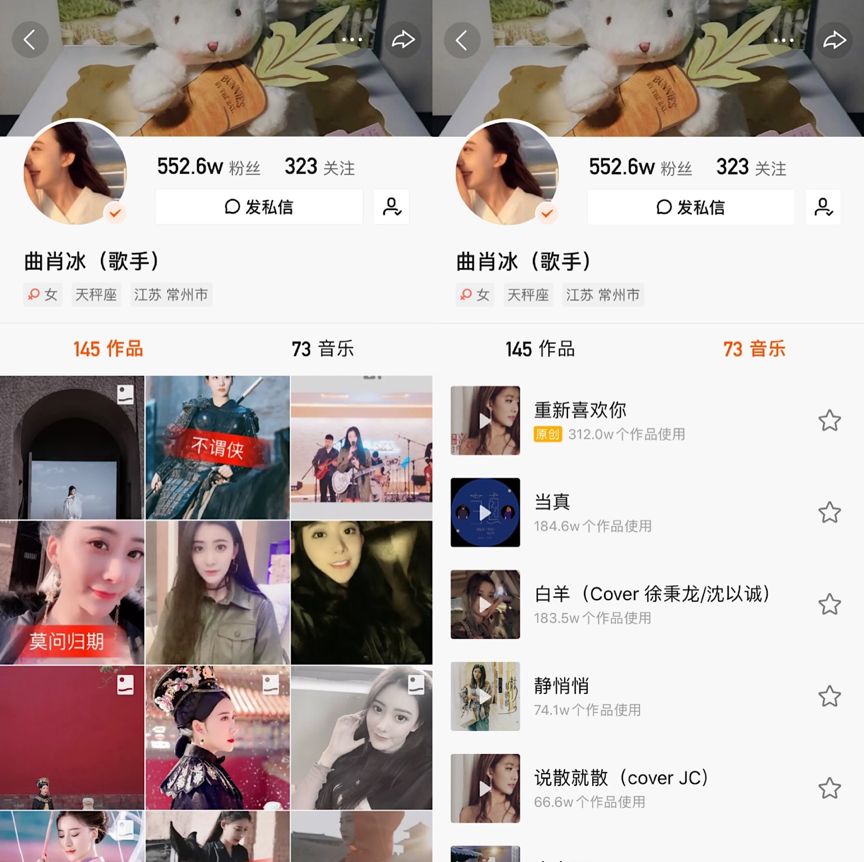Star the song 静悄悄
The width and height of the screenshot is (864, 862).
pyautogui.click(x=829, y=697)
